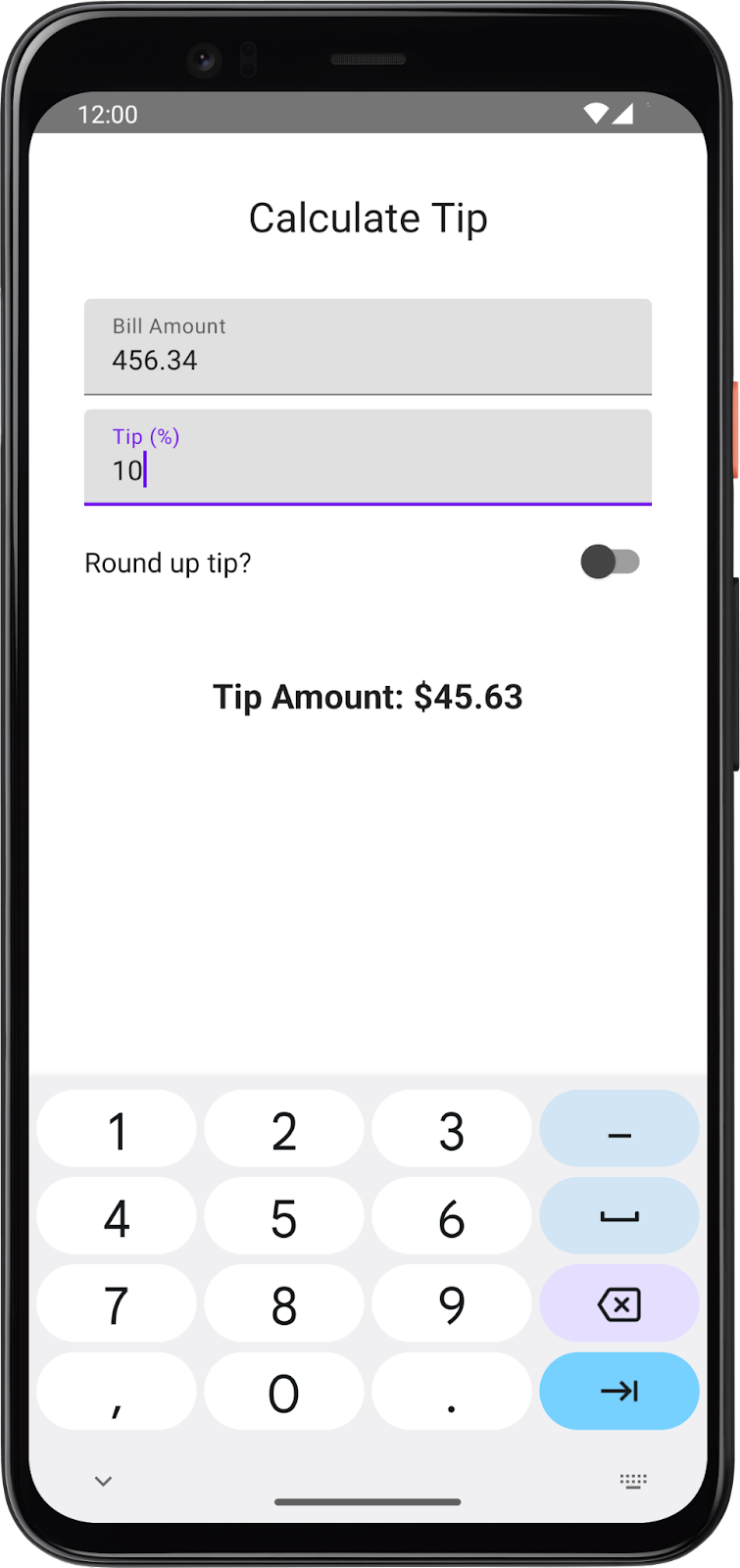Tap the 5 key on the keypad
The image size is (740, 1568).
click(x=283, y=1218)
